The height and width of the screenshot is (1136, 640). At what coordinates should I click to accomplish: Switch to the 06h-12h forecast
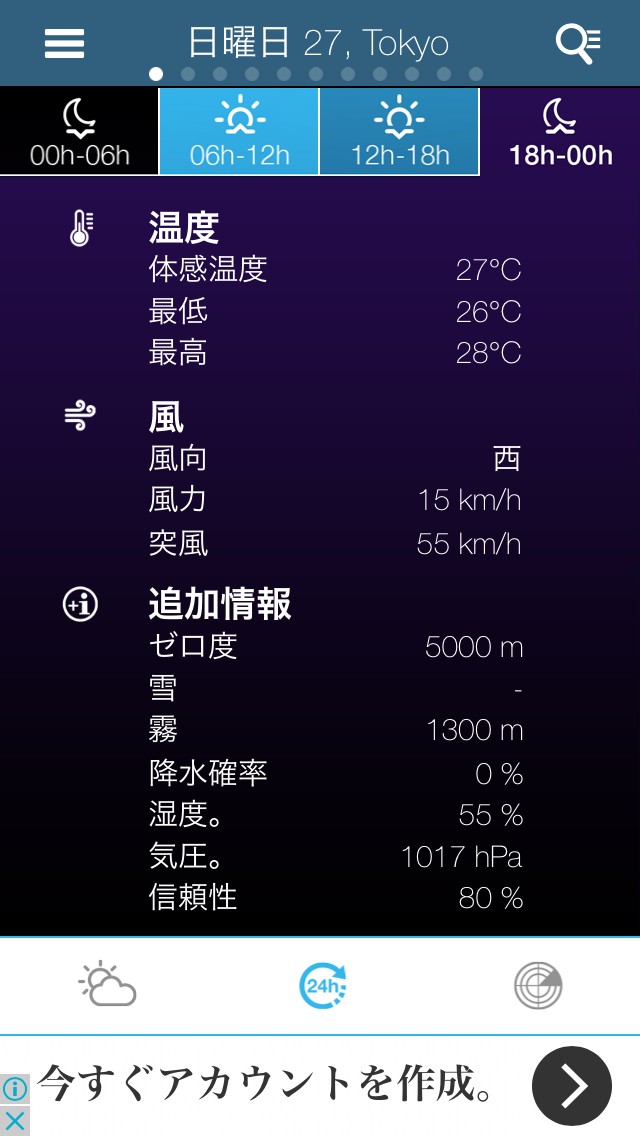click(x=239, y=132)
